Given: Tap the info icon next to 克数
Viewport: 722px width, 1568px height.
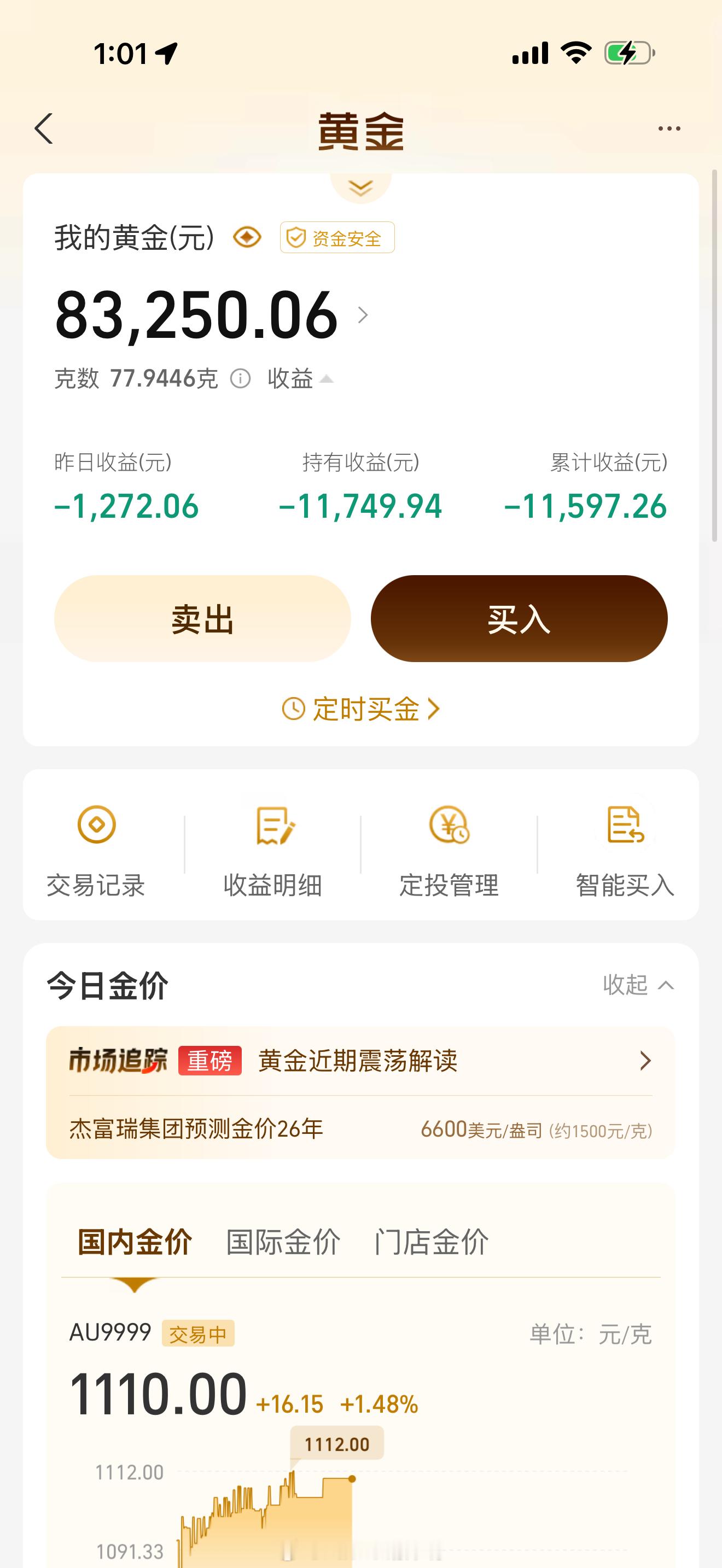Looking at the screenshot, I should click(x=242, y=379).
